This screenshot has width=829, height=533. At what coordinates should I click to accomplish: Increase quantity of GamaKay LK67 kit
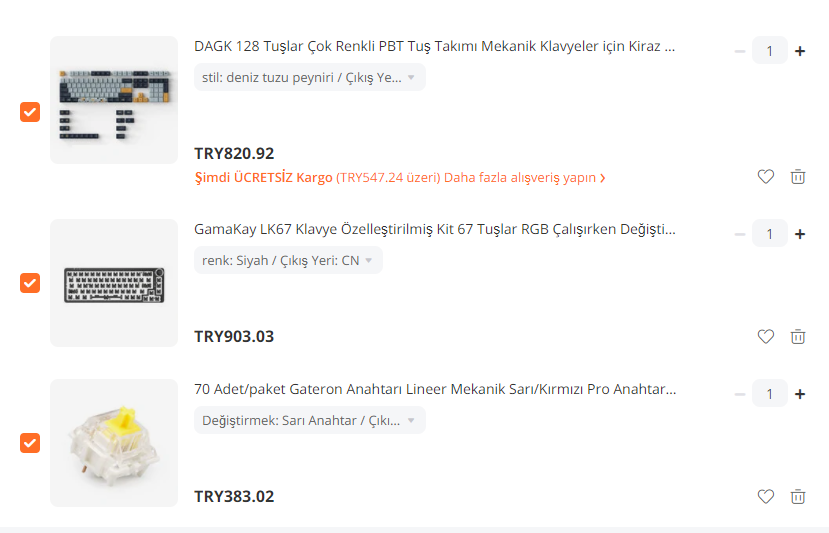click(x=800, y=234)
